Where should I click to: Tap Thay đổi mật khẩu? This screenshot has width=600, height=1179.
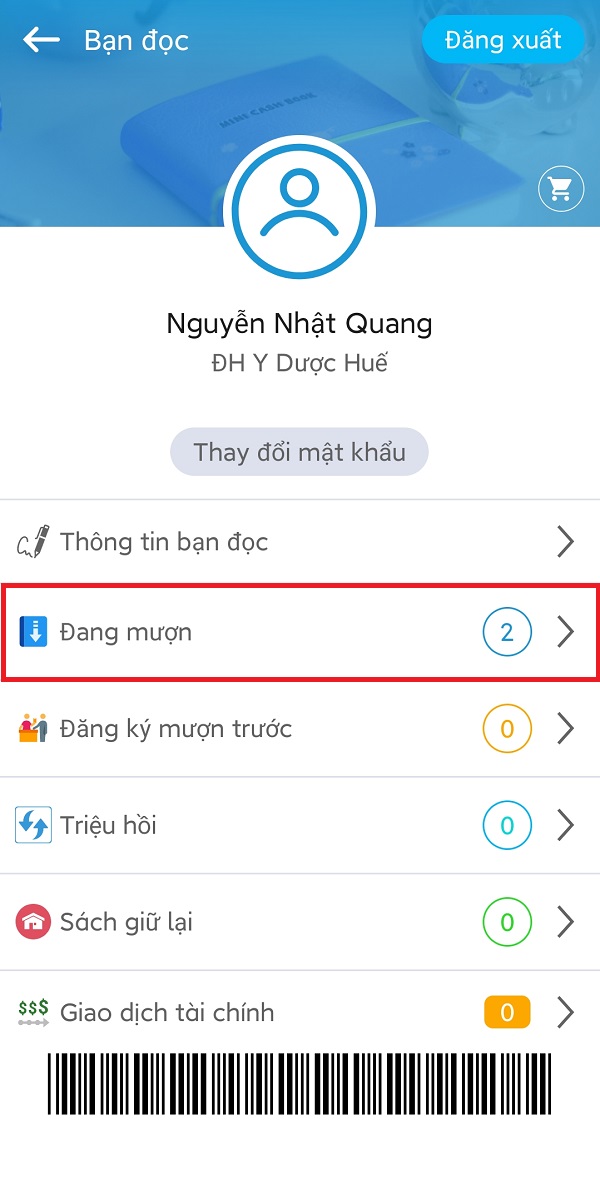coord(299,453)
